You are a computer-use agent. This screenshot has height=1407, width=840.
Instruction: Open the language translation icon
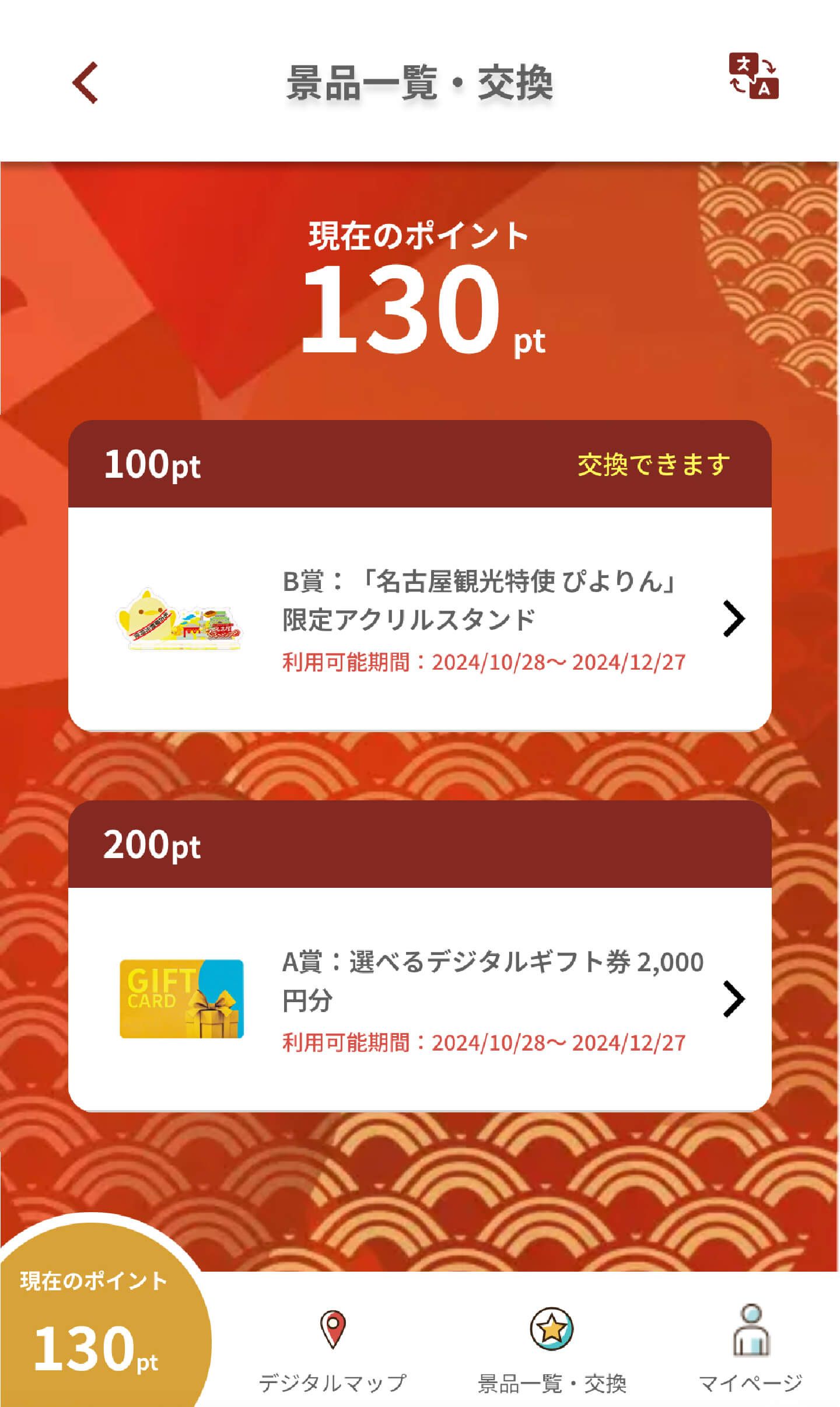[753, 76]
